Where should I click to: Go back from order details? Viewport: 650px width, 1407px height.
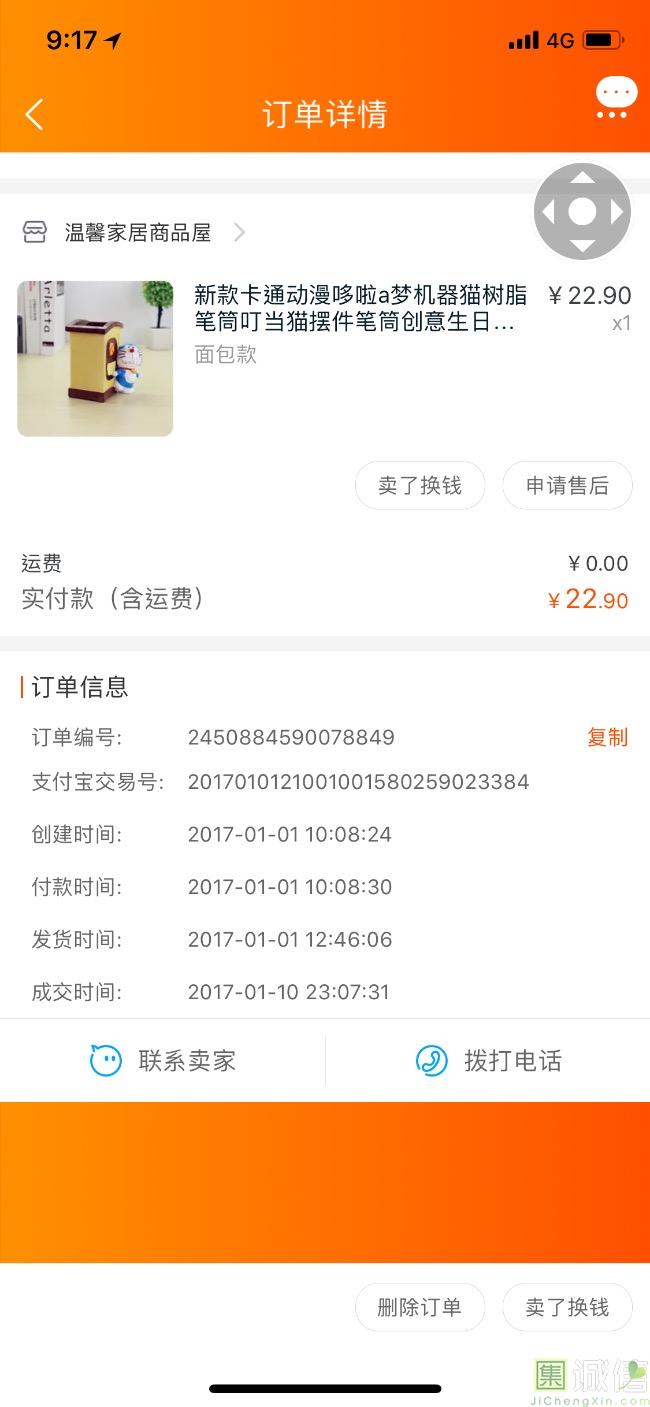(x=34, y=114)
